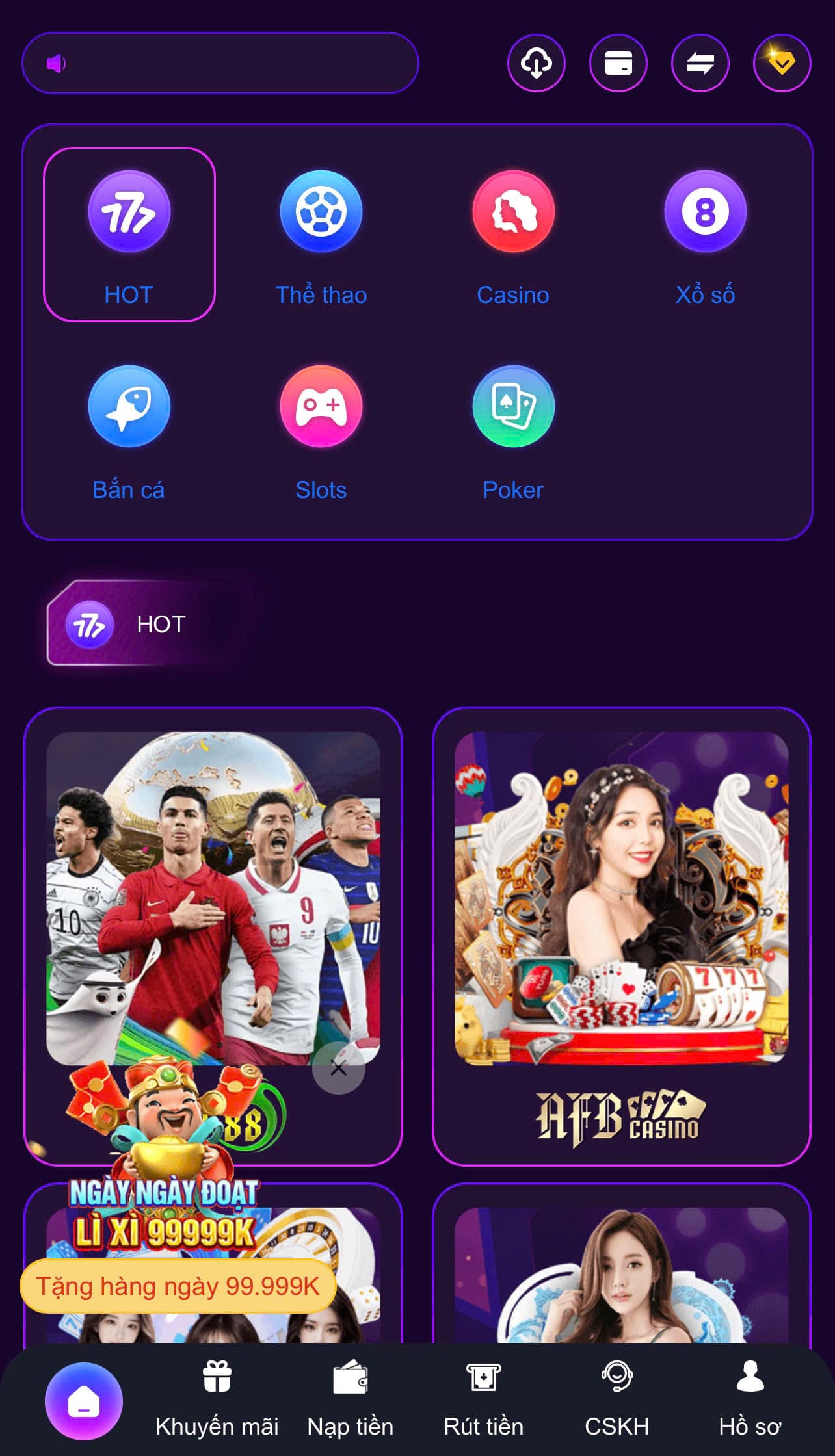Select the HOT category
The image size is (835, 1456).
tap(129, 234)
